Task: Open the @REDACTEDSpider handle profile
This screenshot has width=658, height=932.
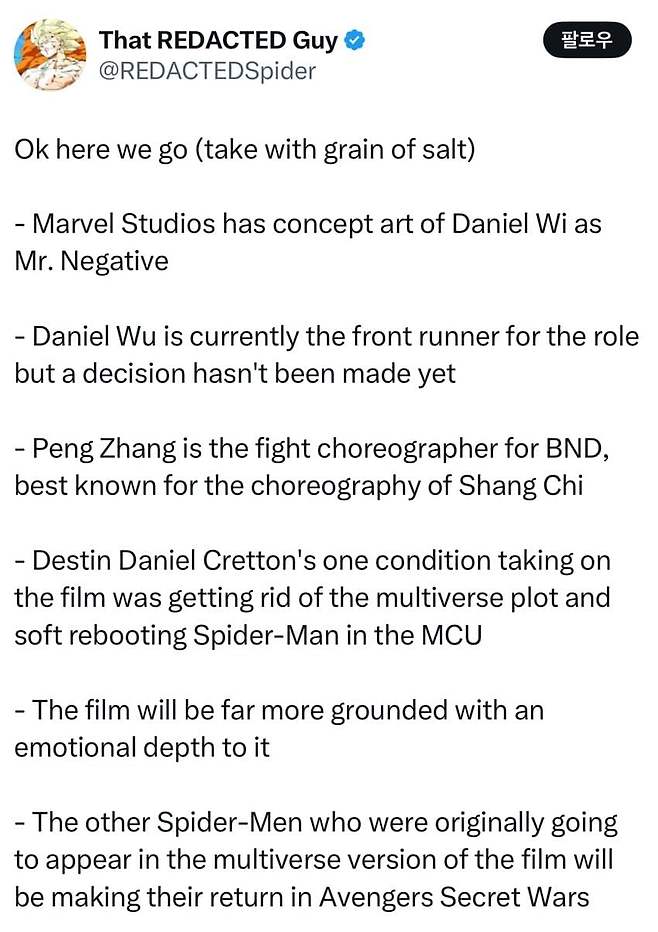Action: [x=208, y=70]
